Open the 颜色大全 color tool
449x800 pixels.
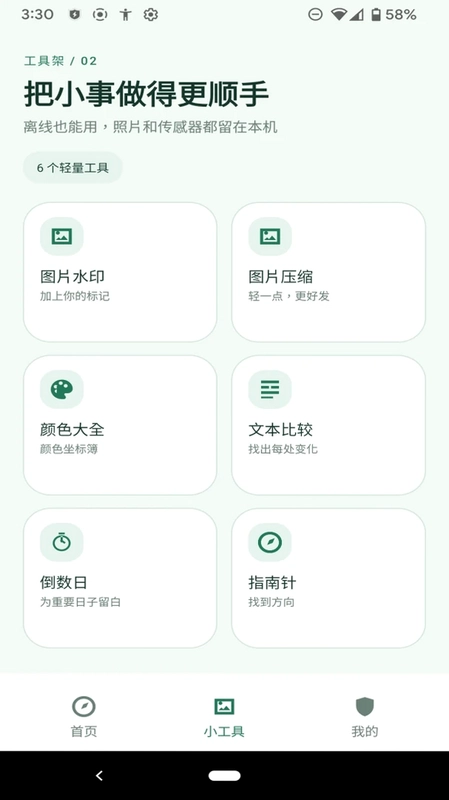[120, 425]
